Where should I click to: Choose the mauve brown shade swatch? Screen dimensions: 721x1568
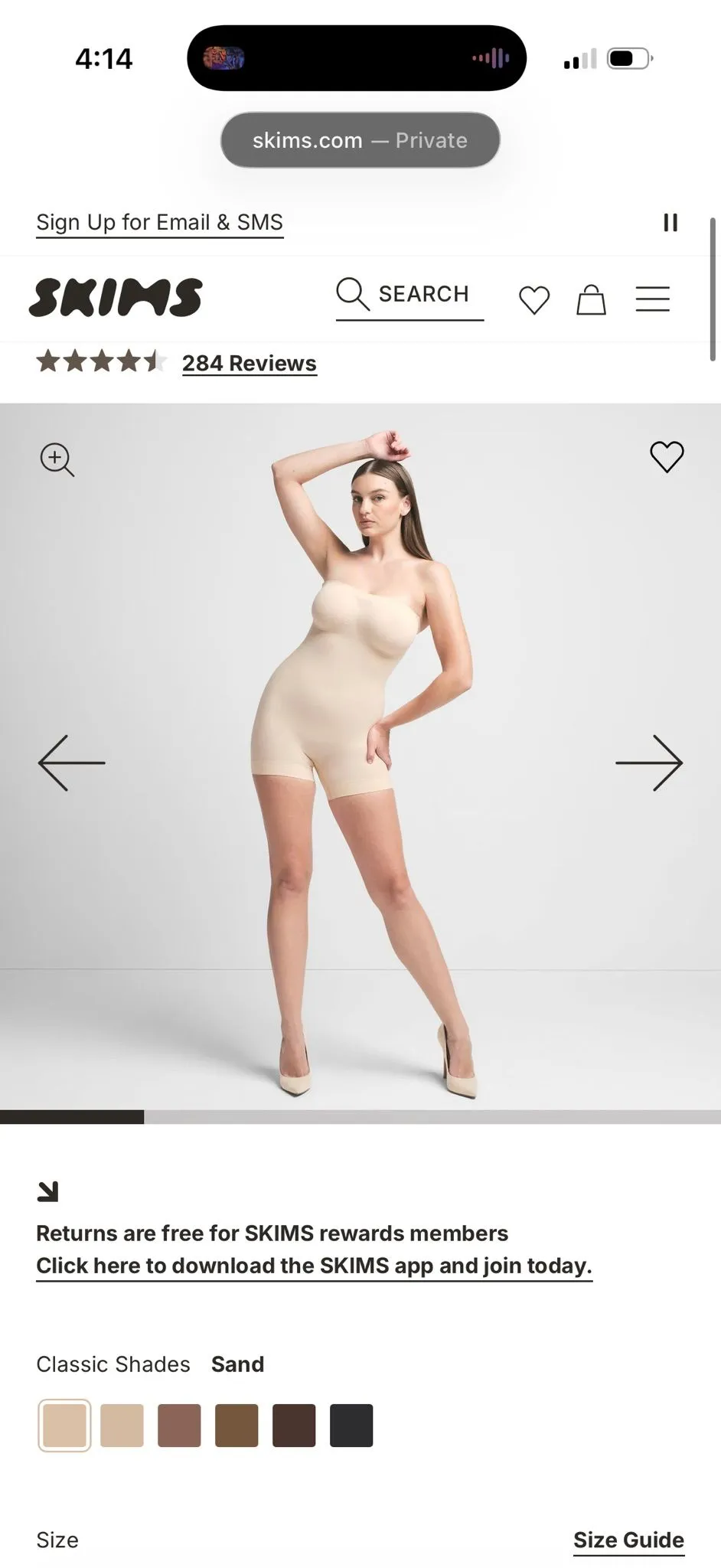tap(179, 1426)
